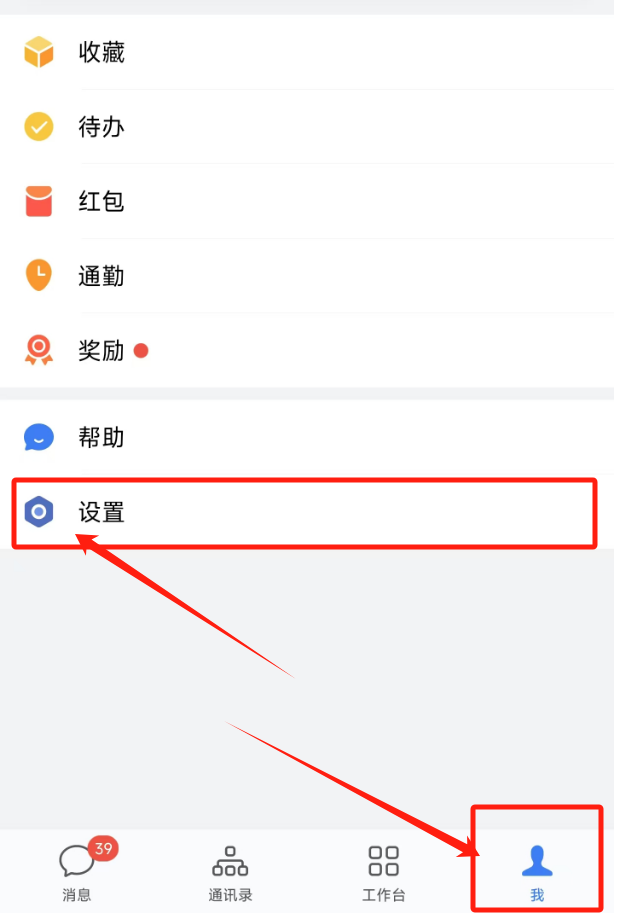Viewport: 626px width, 915px height.
Task: Open the 收藏 favorites row
Action: [x=101, y=52]
